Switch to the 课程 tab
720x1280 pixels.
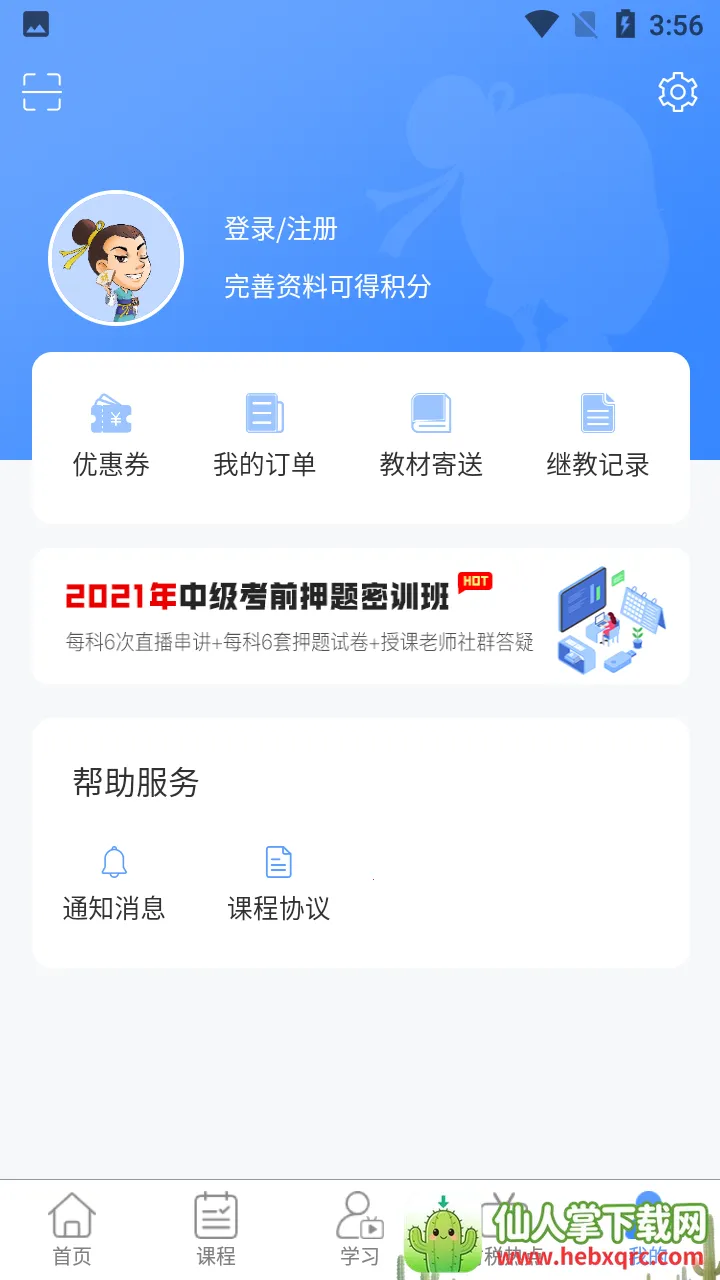(216, 1229)
